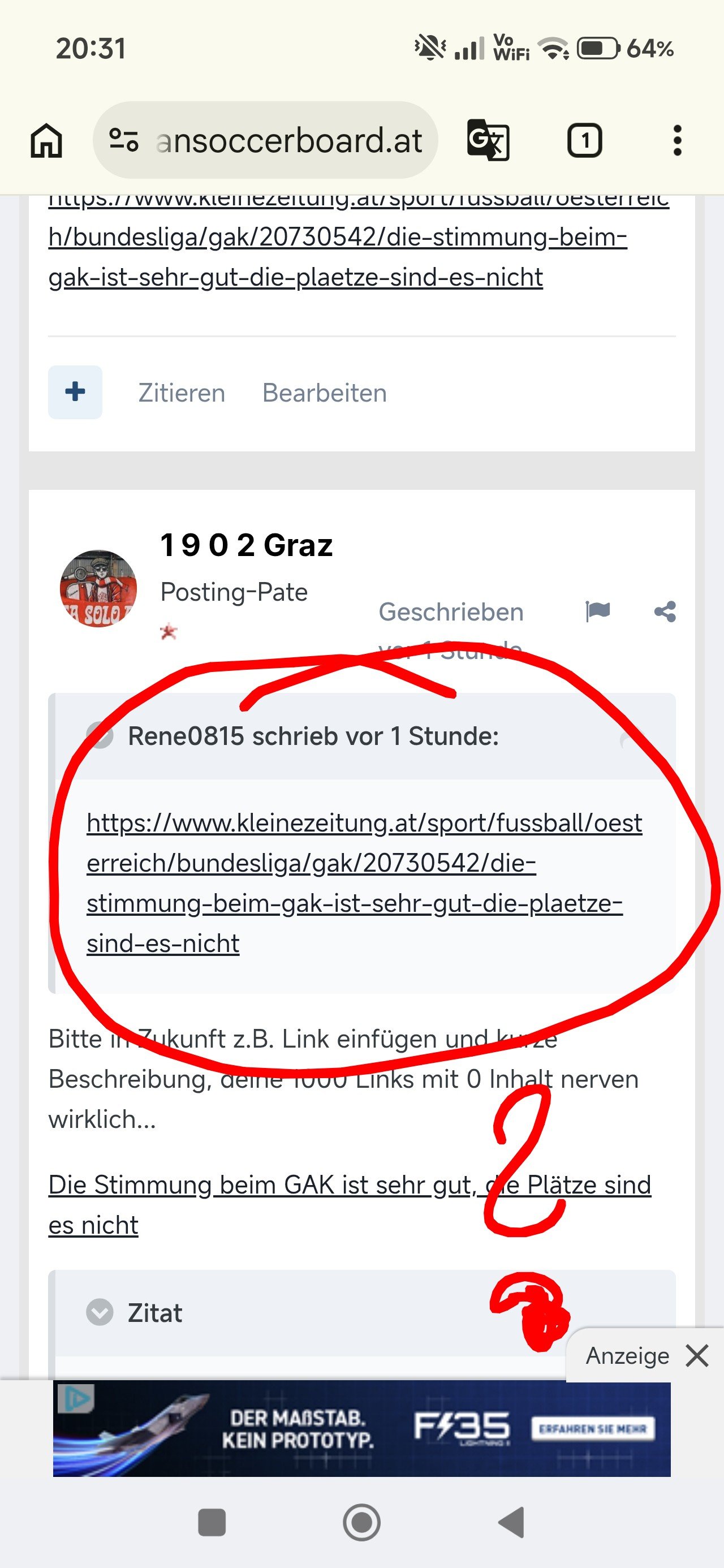Open recent apps with the square button
This screenshot has height=1568, width=724.
[212, 1522]
